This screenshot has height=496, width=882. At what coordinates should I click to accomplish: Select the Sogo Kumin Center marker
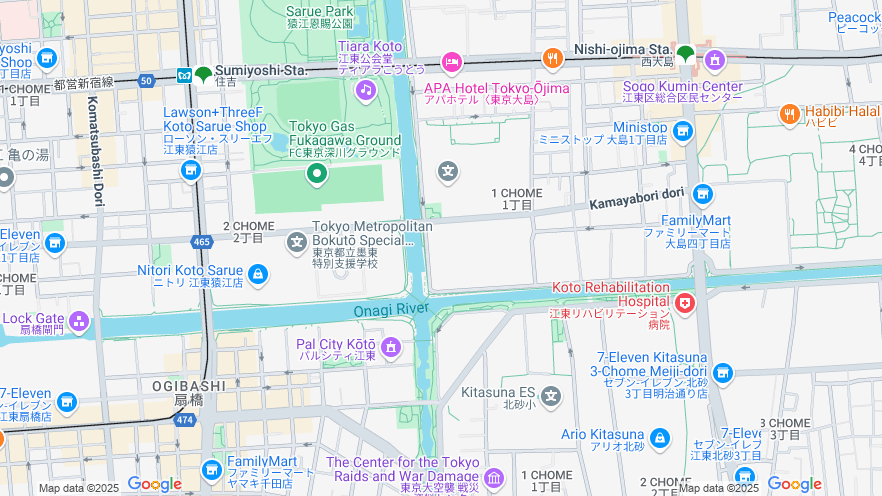(x=714, y=61)
